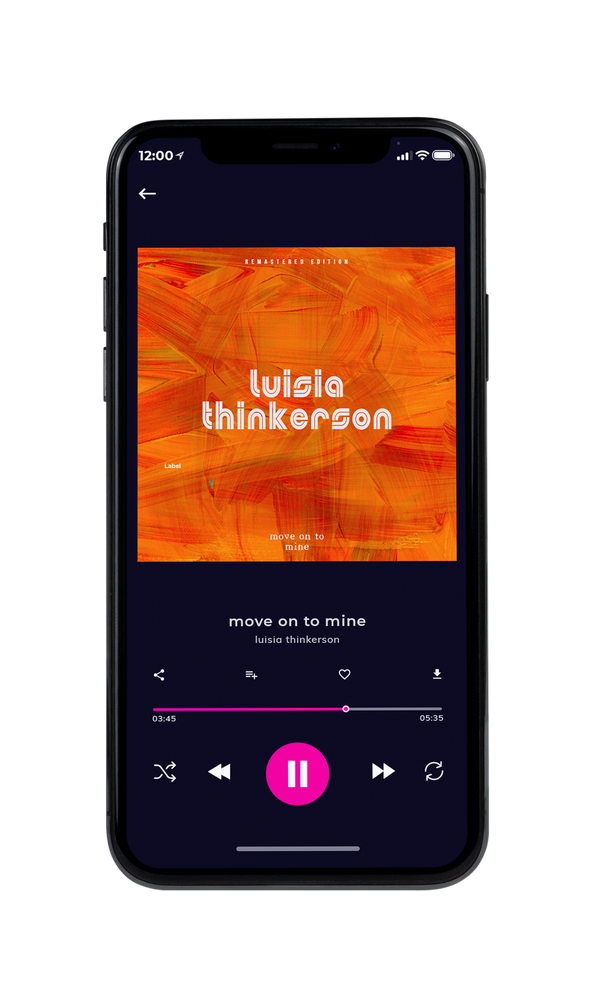Like the song with the heart icon
This screenshot has height=1000, width=600.
click(344, 674)
